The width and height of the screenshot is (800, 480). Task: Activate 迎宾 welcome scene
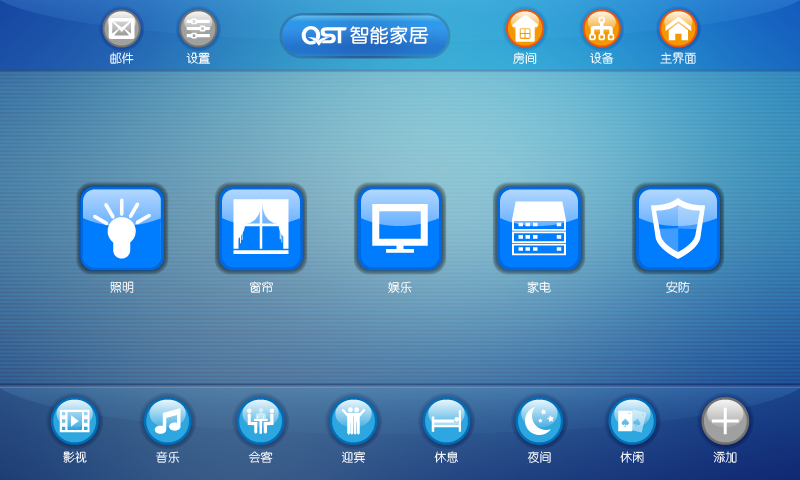tap(353, 421)
